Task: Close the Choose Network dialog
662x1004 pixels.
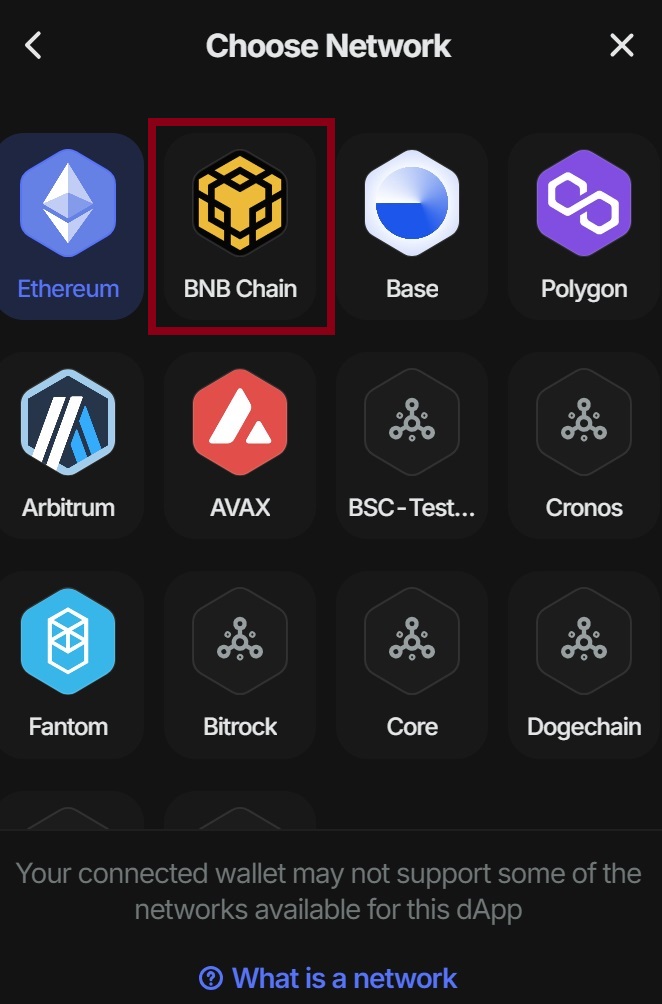Action: tap(622, 45)
